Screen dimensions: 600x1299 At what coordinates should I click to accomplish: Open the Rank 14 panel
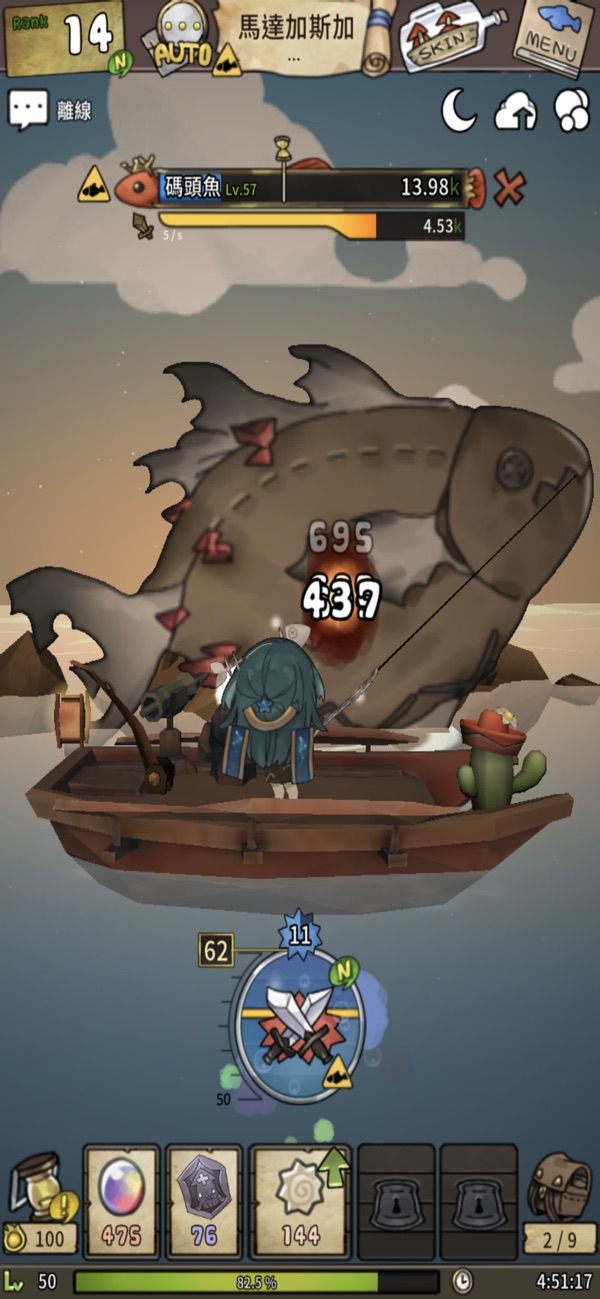coord(65,38)
